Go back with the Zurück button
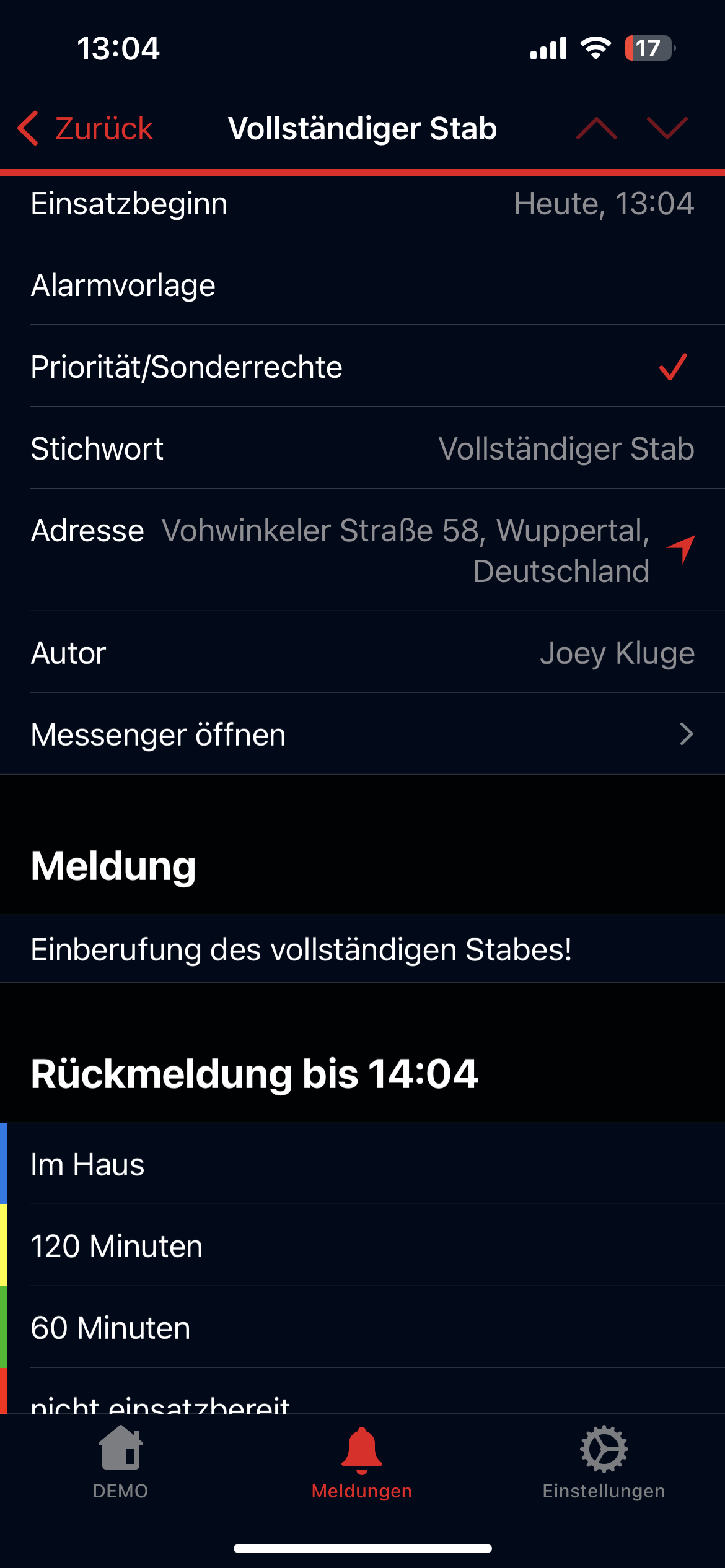The width and height of the screenshot is (725, 1568). [86, 129]
